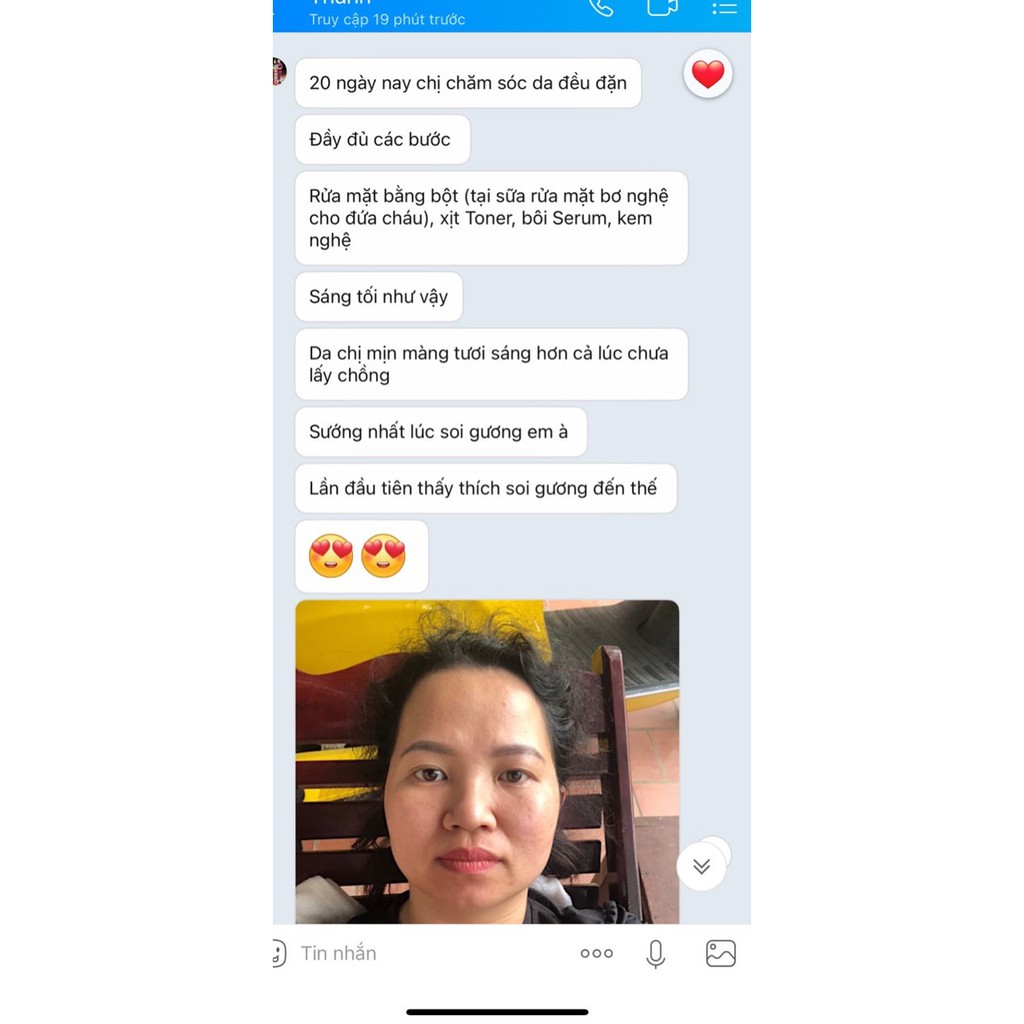Open more attachment options
This screenshot has height=1024, width=1024.
point(597,953)
